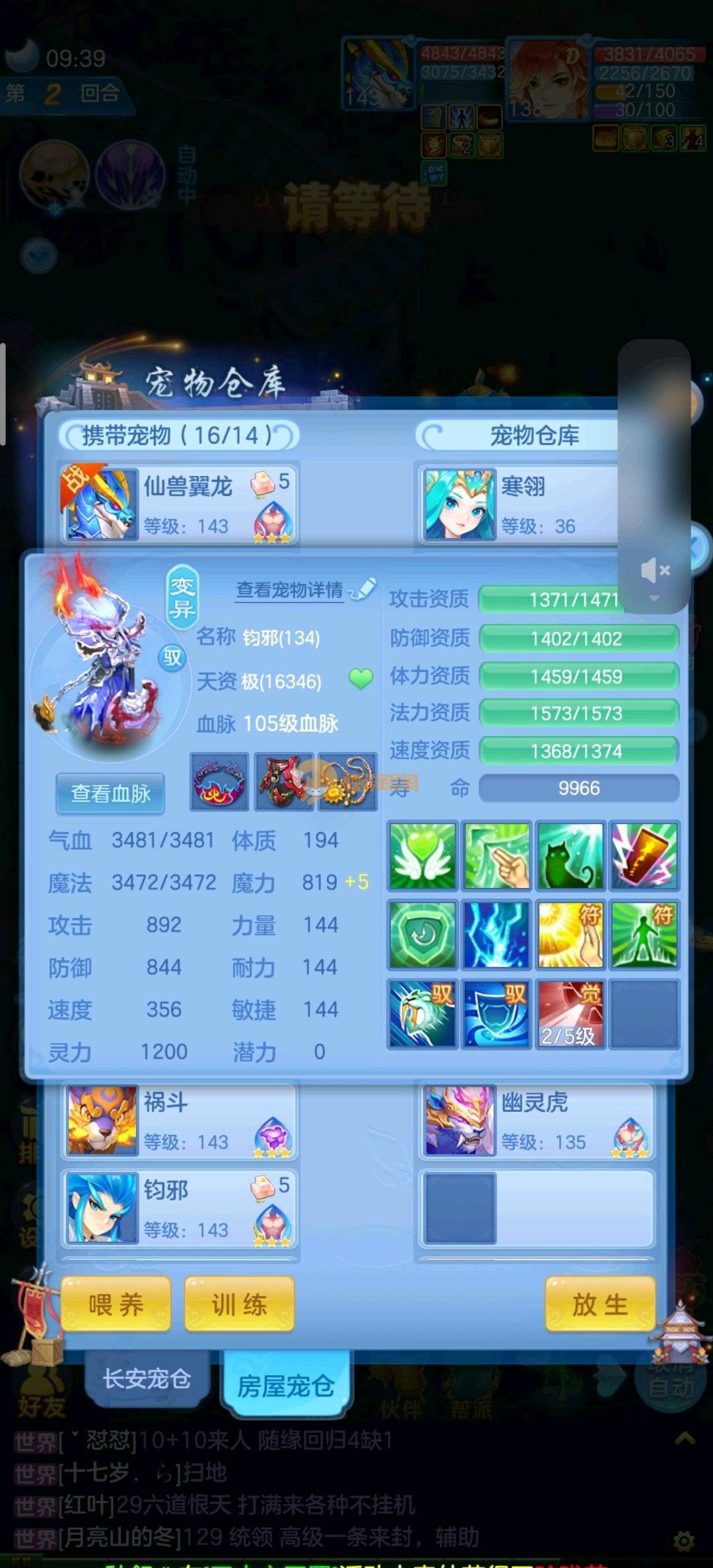
Task: Switch to 长安宠仓 tab
Action: coord(147,1379)
